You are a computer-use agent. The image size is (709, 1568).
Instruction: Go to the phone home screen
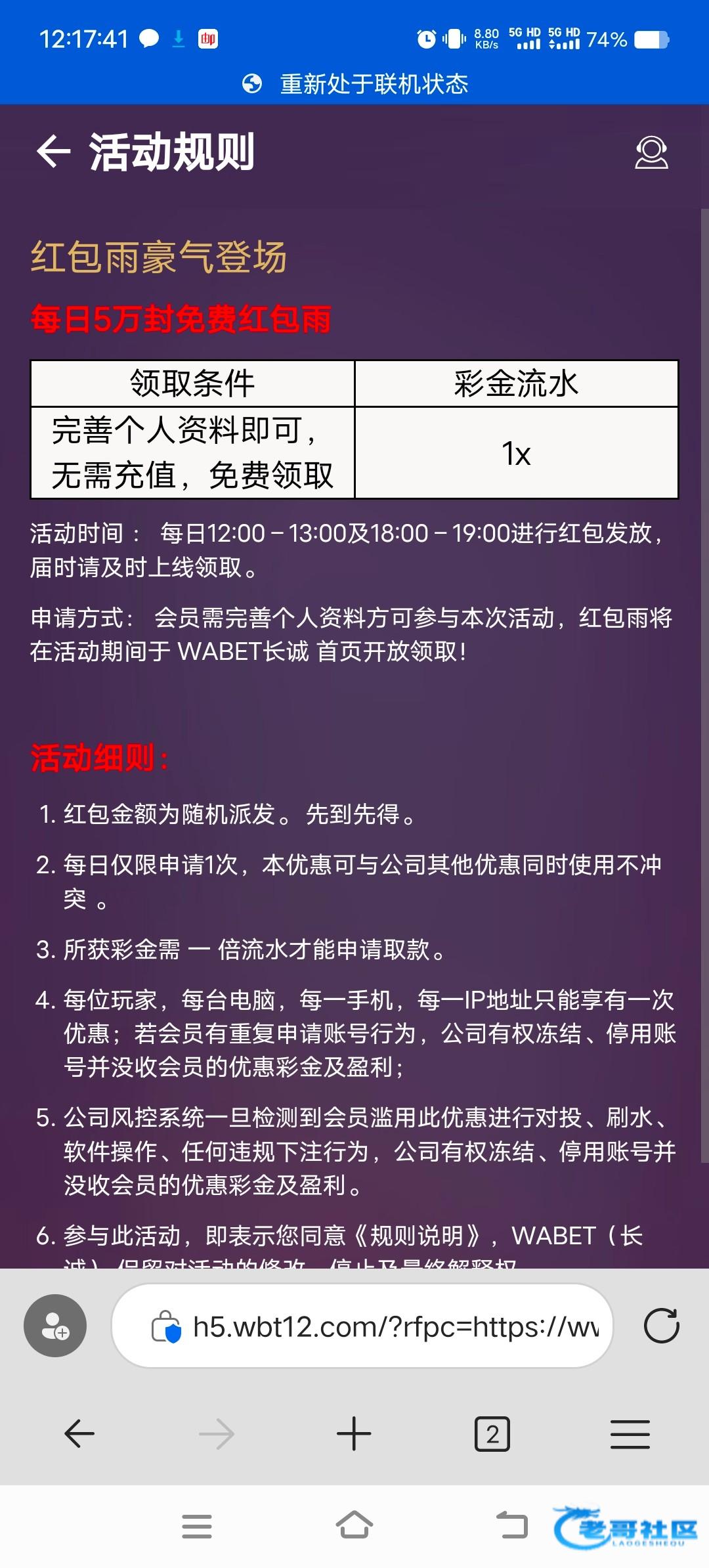[354, 1525]
